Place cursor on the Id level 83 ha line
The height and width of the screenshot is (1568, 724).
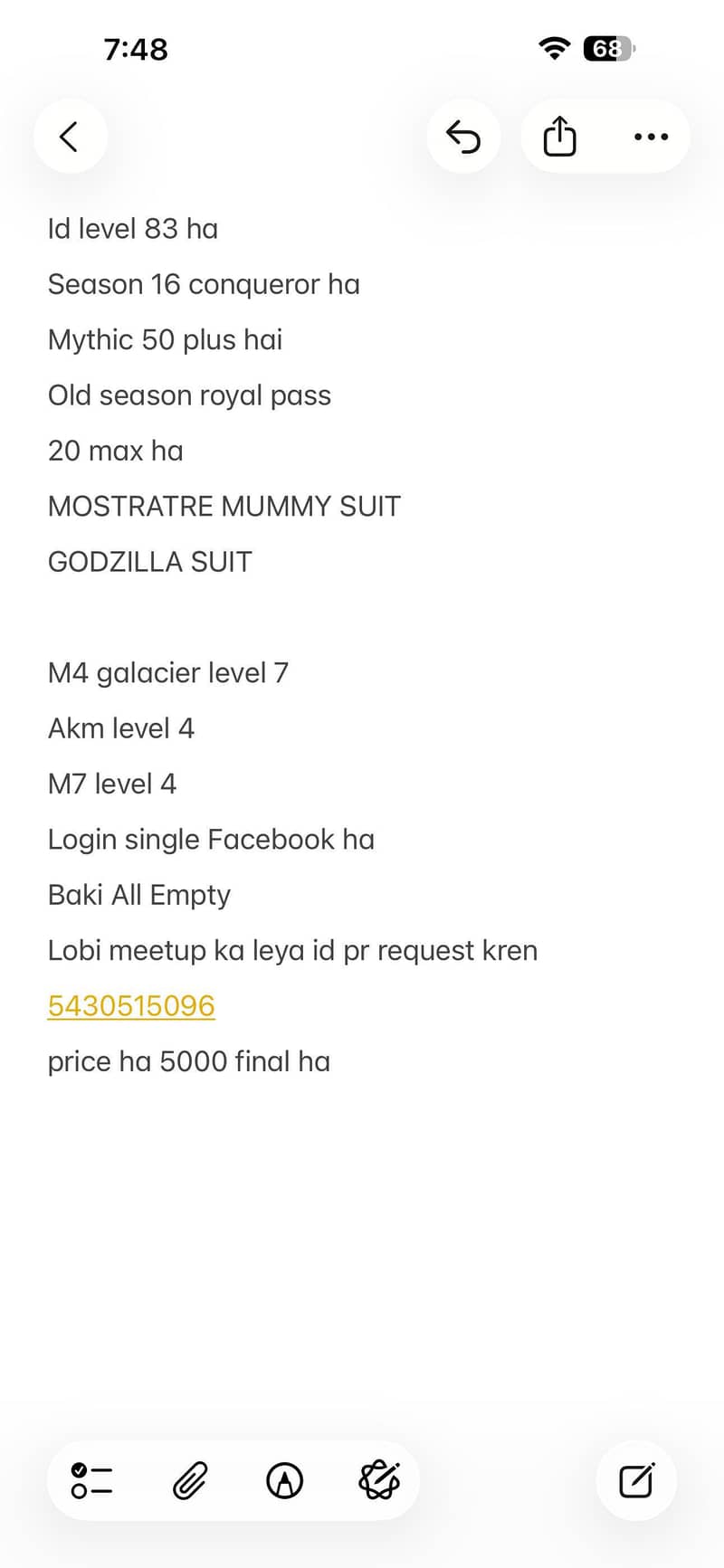pyautogui.click(x=132, y=228)
